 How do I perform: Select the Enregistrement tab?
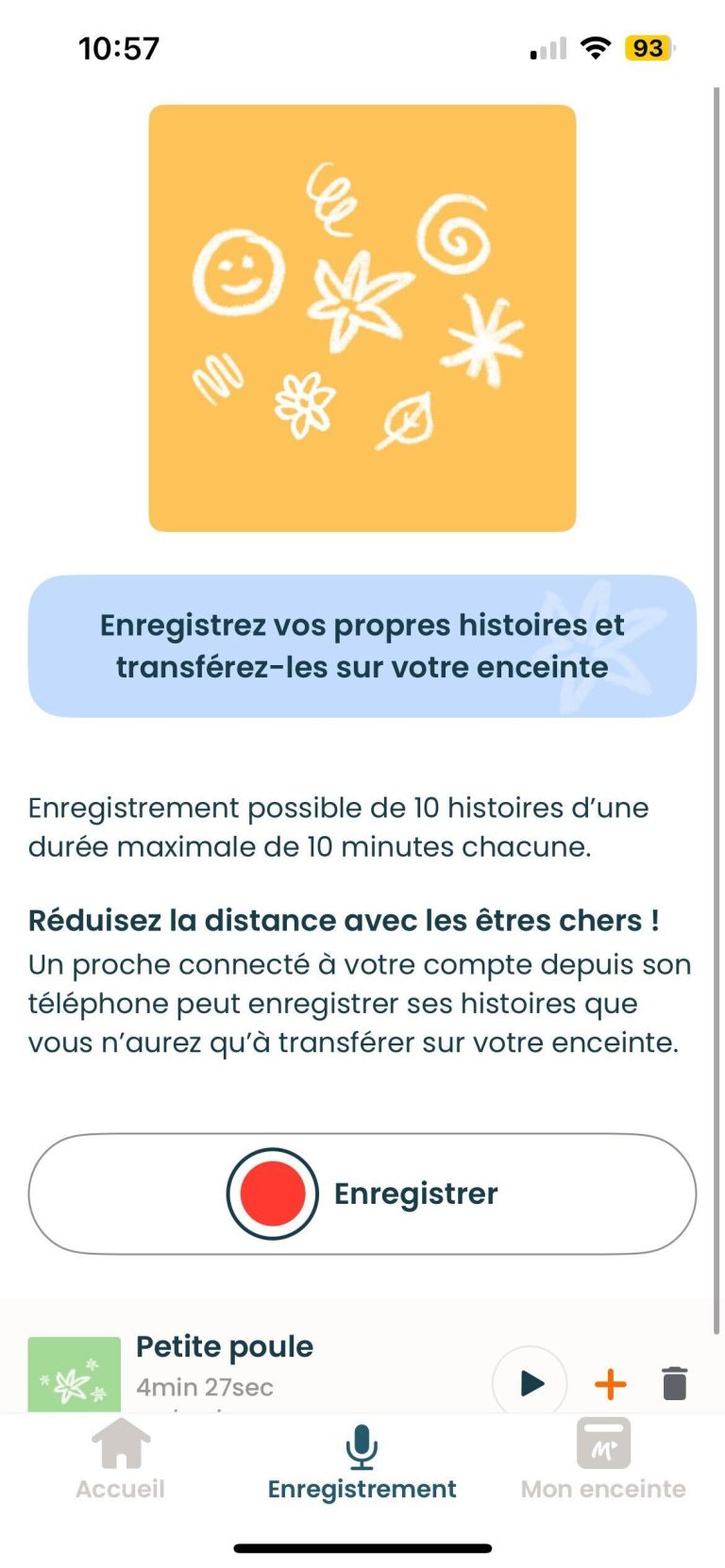362,1461
